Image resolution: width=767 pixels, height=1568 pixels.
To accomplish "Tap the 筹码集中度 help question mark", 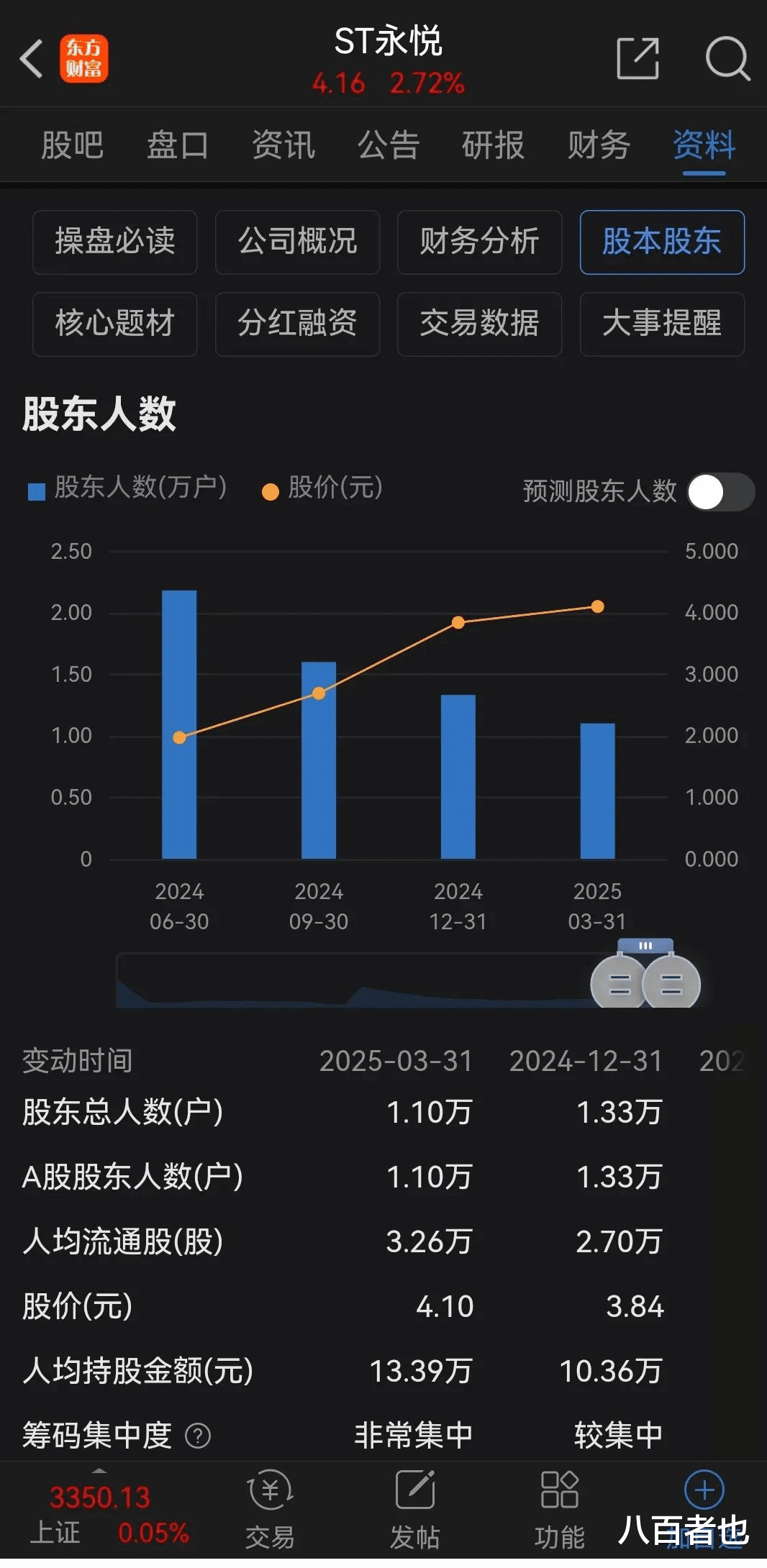I will tap(198, 1436).
